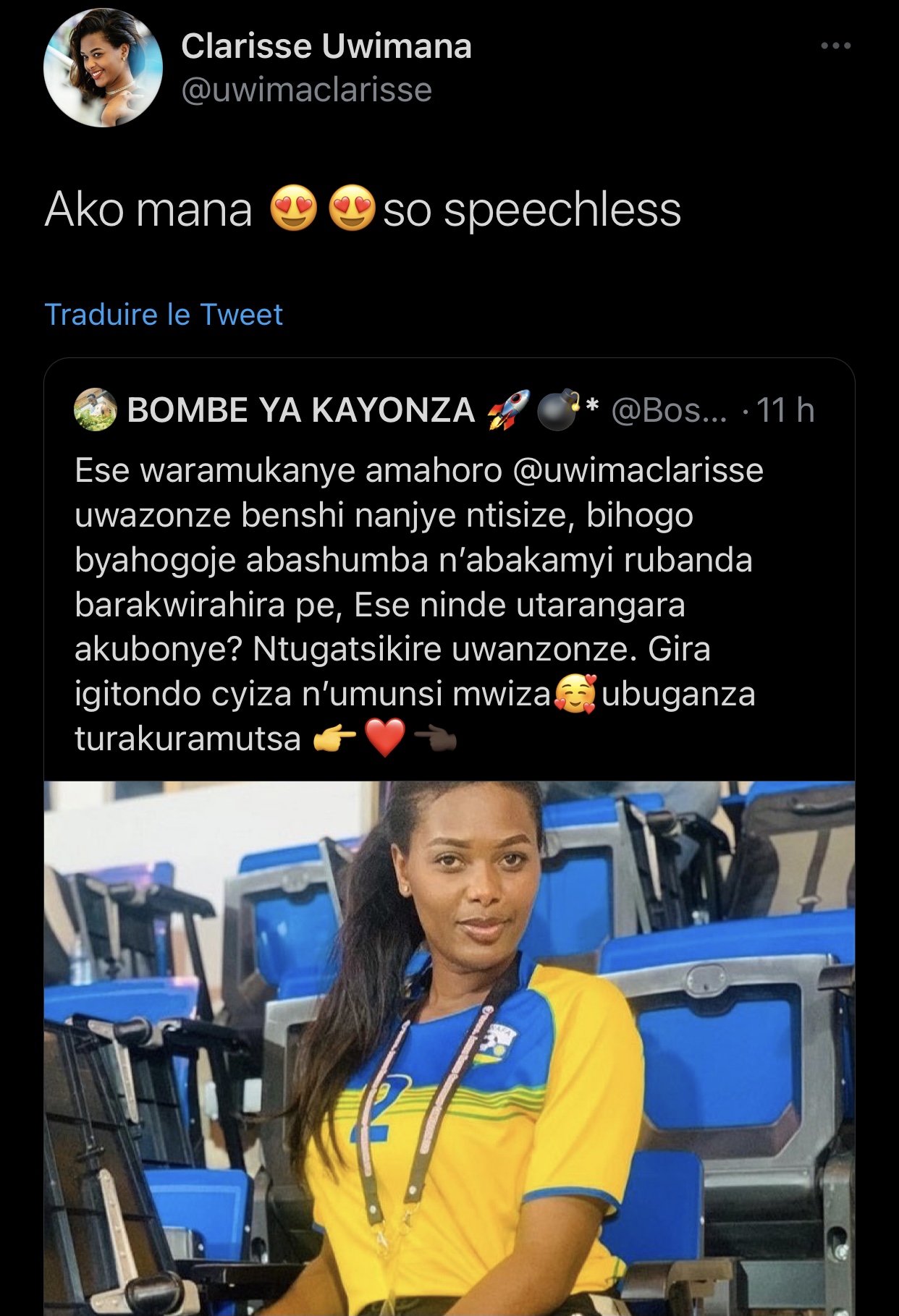Open the @uwimaclarisse handle under the name
The image size is (899, 1316).
306,90
